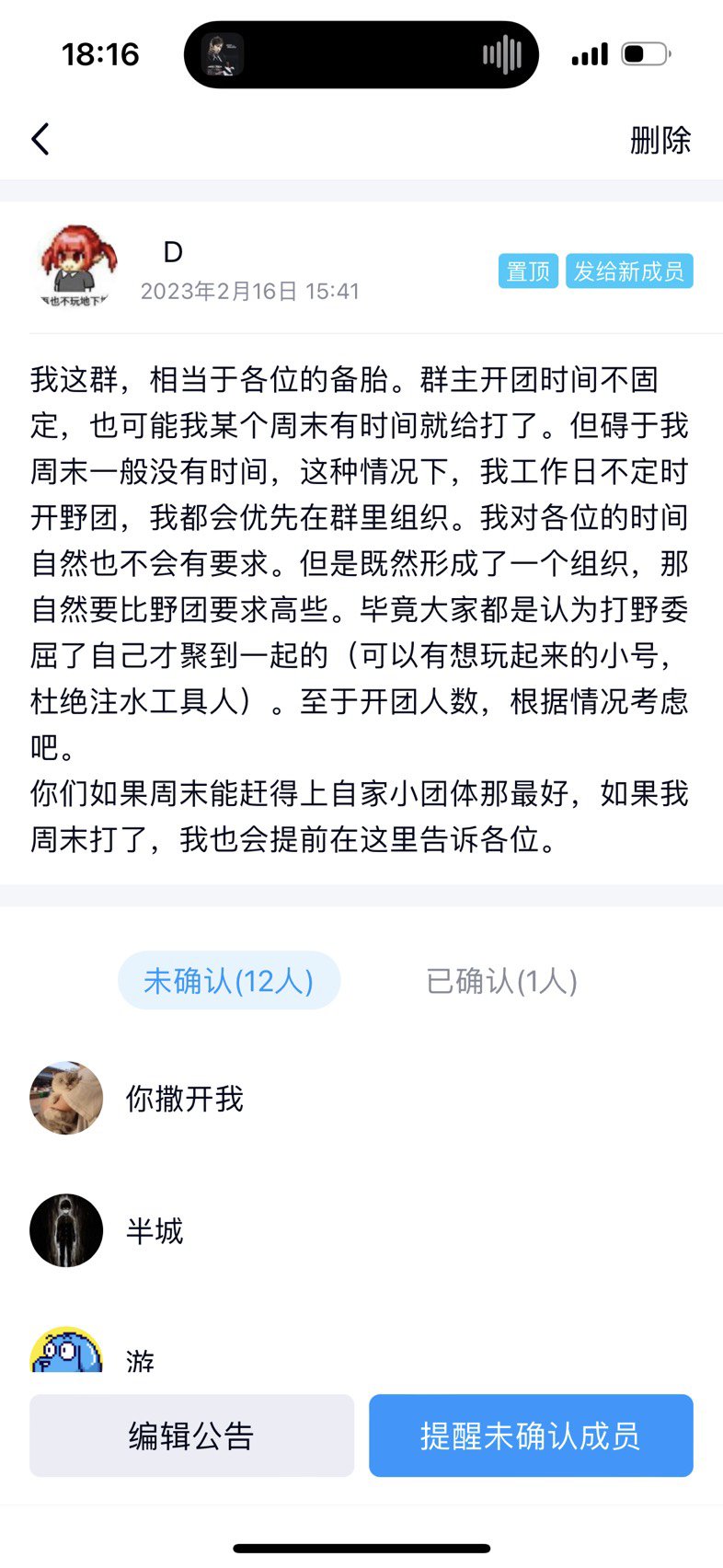The image size is (723, 1568).
Task: Go back using the top-left arrow
Action: click(40, 140)
